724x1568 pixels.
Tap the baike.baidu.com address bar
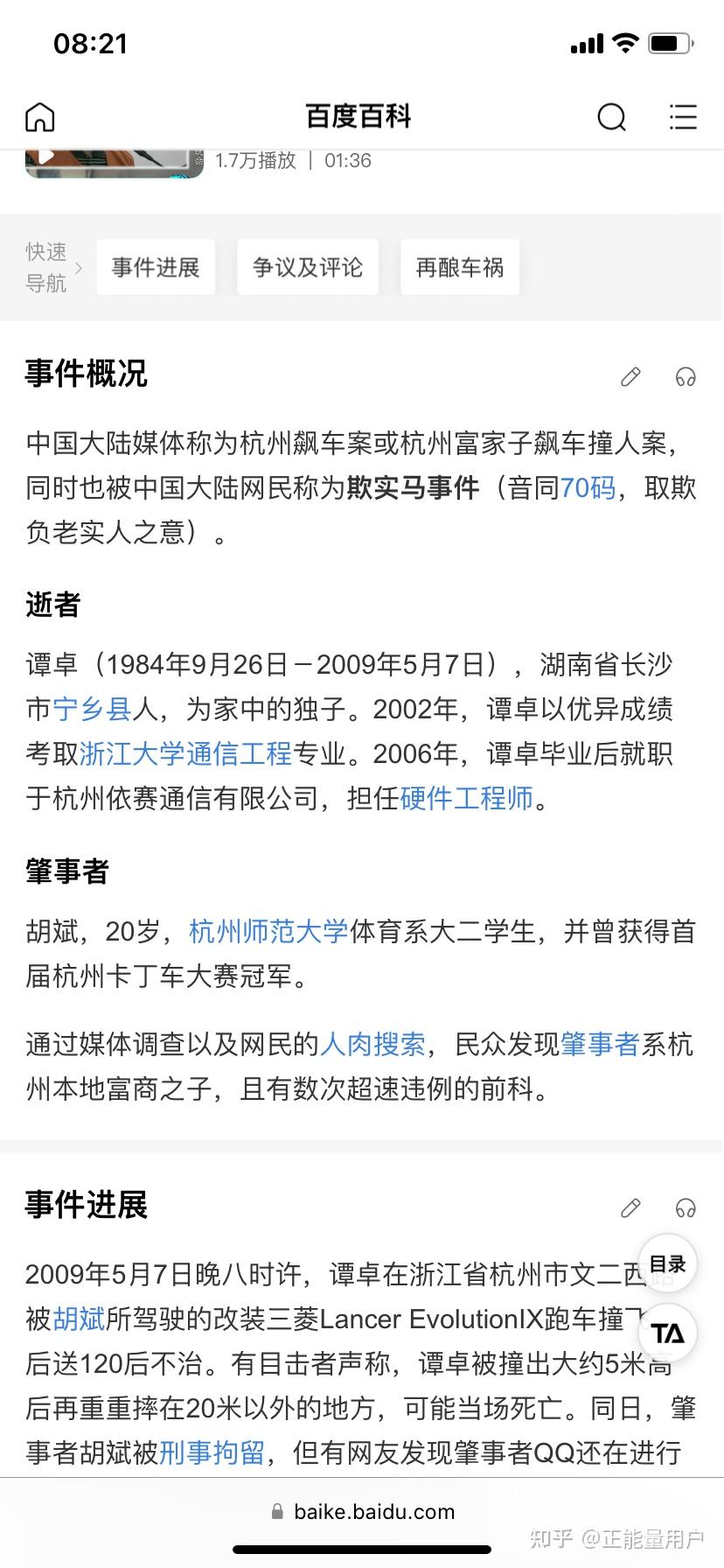(x=362, y=1511)
